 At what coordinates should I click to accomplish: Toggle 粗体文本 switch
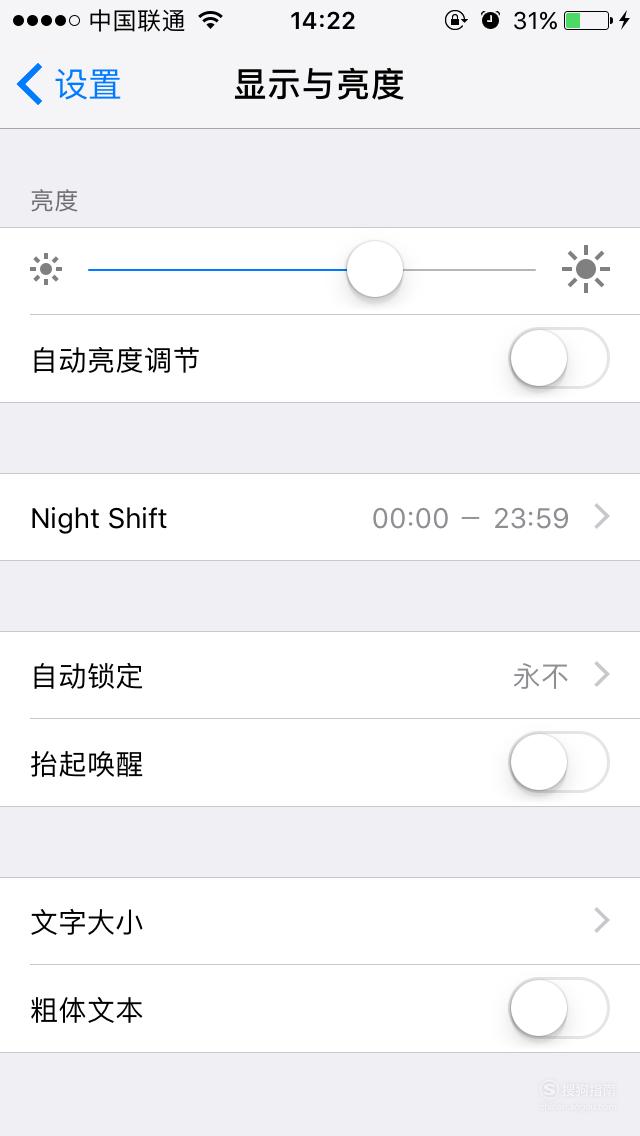point(560,1008)
